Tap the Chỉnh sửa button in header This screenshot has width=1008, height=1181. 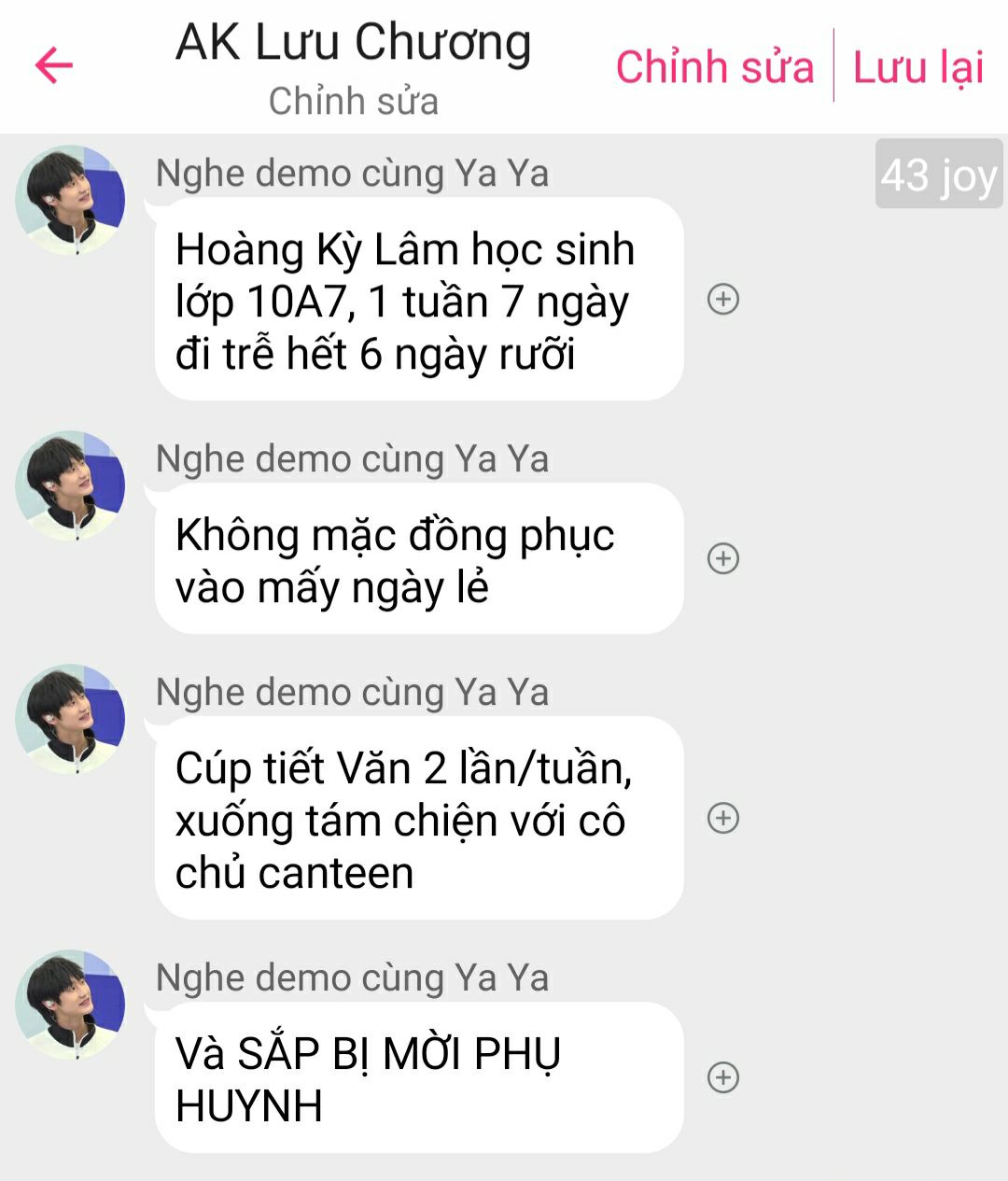point(714,67)
